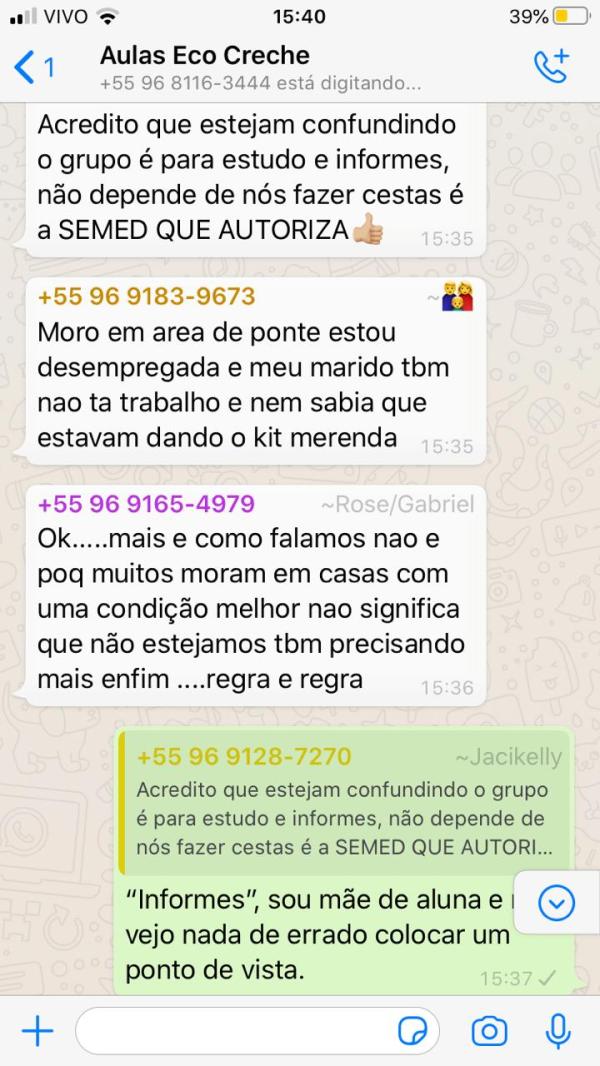Tap sender number +55 96 9165-4979
Viewport: 600px width, 1066px height.
[146, 504]
